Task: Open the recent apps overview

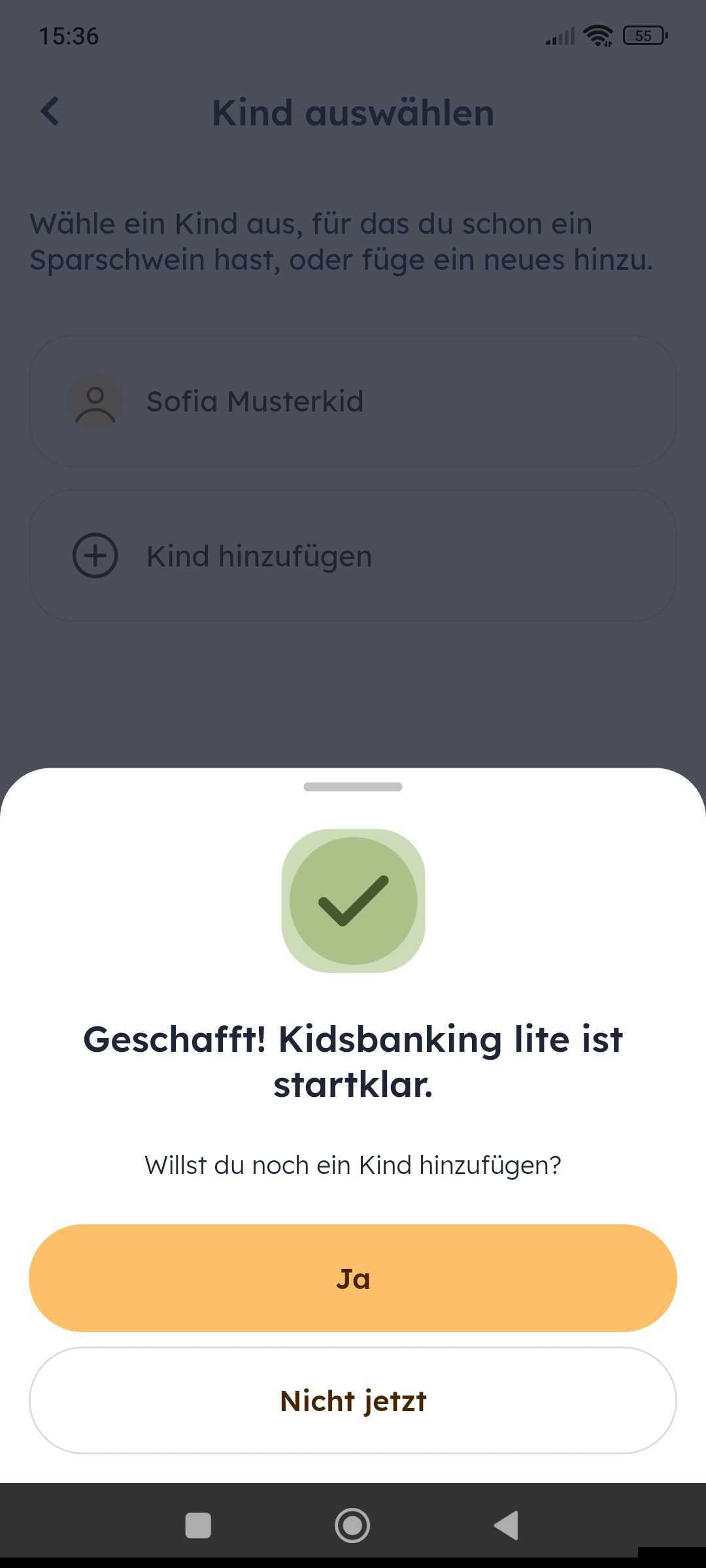Action: [x=198, y=1526]
